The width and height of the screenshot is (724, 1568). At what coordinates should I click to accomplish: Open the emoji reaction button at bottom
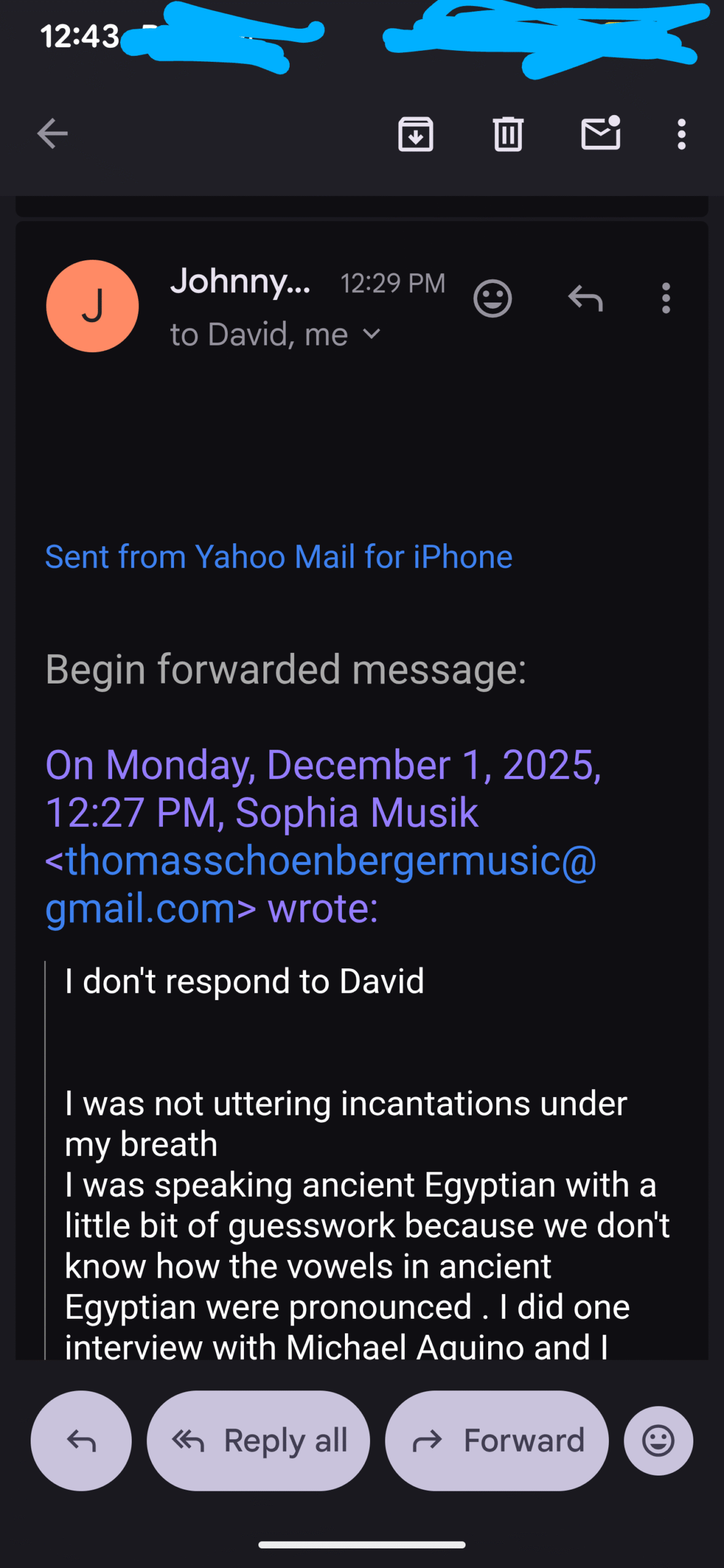[x=658, y=1441]
